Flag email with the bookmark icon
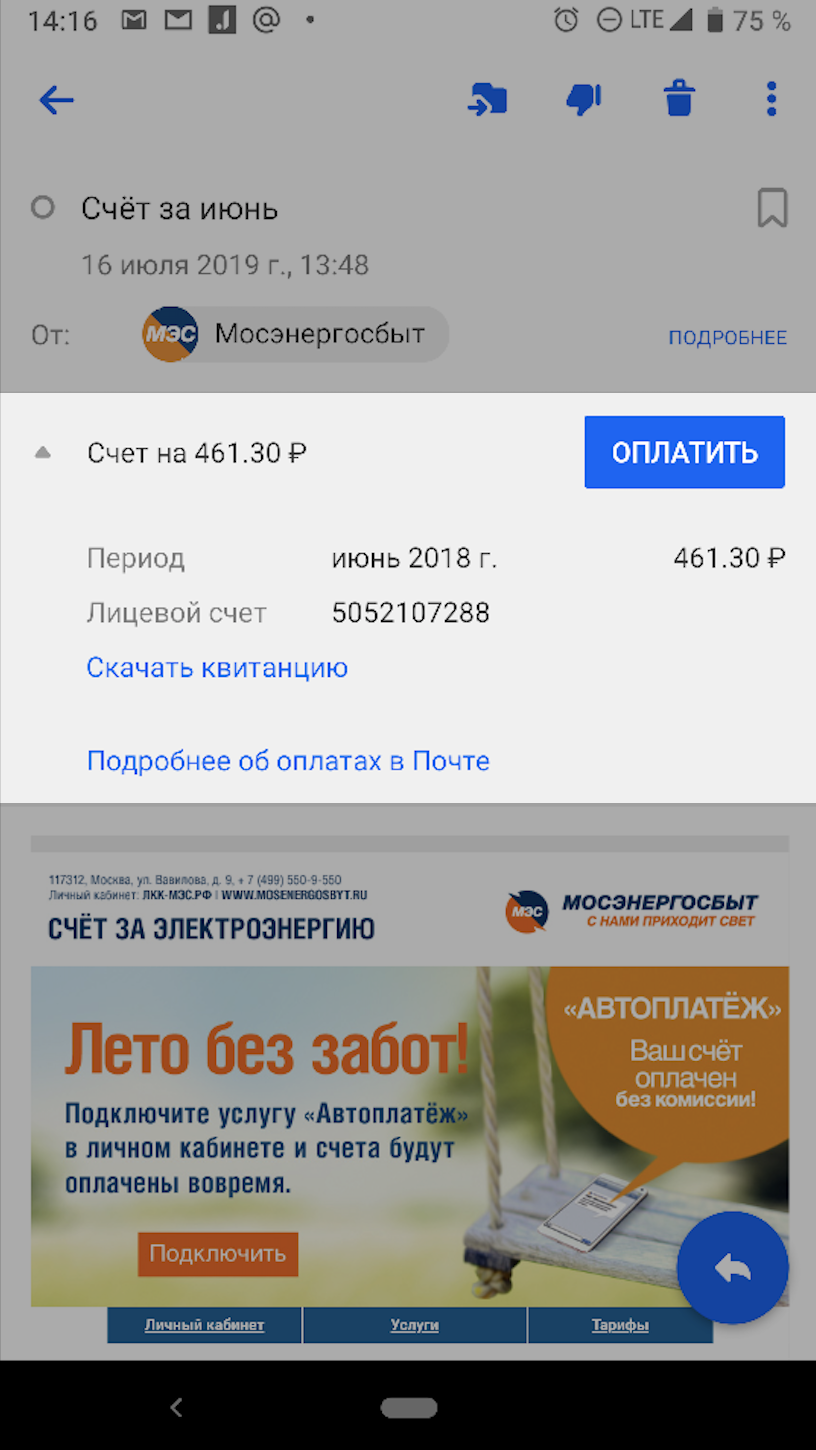 click(x=772, y=208)
